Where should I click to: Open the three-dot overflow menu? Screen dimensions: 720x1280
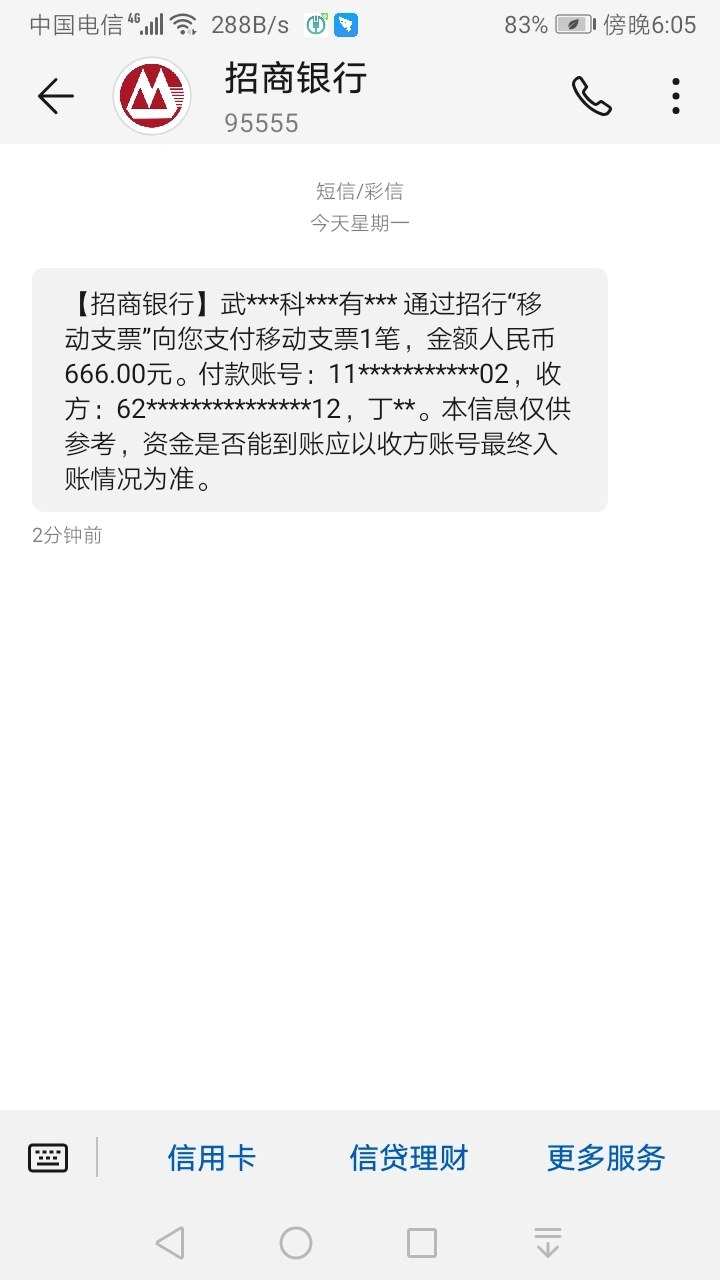(x=676, y=96)
